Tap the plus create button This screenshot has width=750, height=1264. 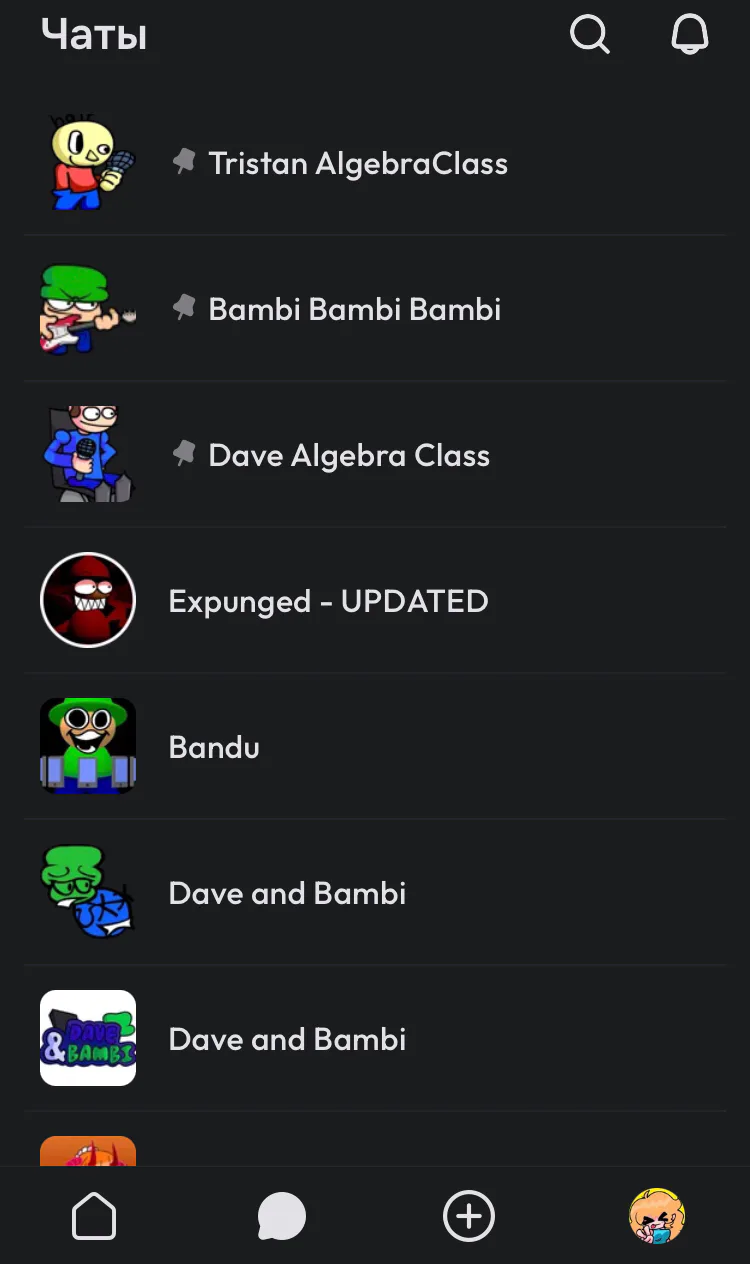click(469, 1217)
